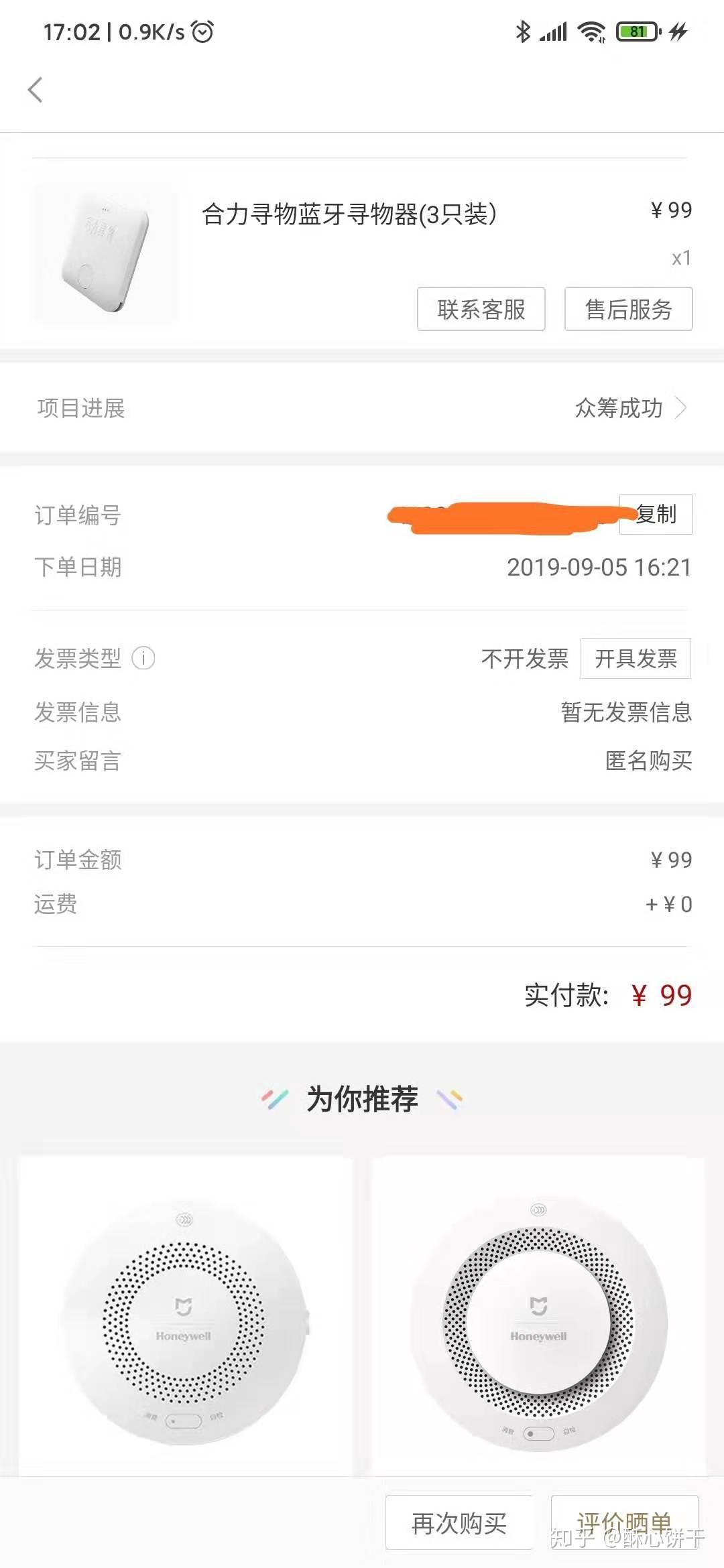Tap 再次购买 to buy again
The image size is (724, 1568).
(x=459, y=1523)
